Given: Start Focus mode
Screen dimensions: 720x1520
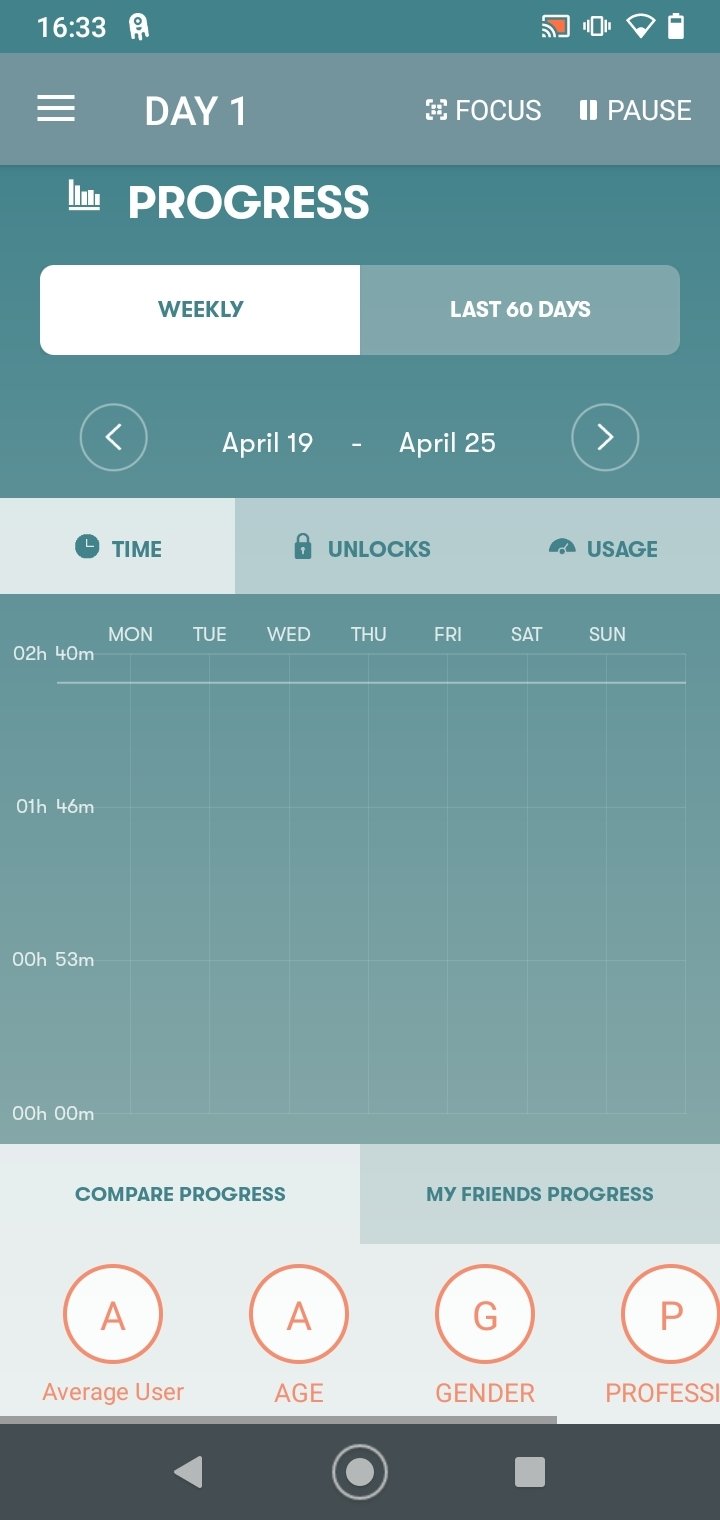Looking at the screenshot, I should [483, 110].
